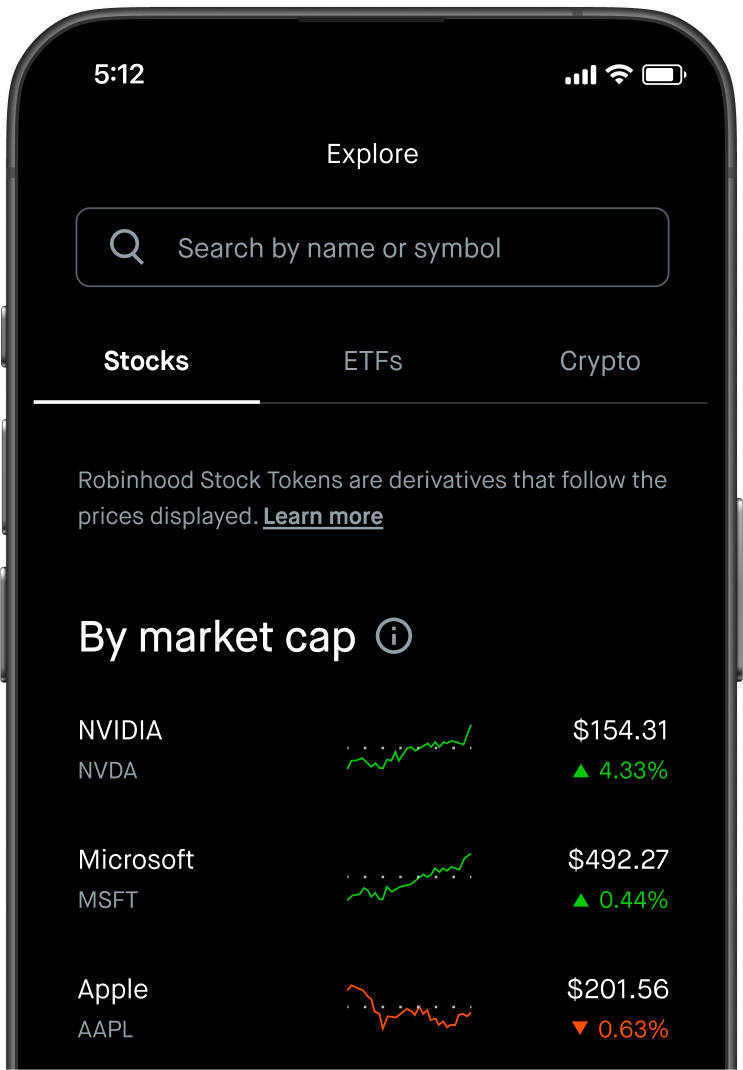The height and width of the screenshot is (1070, 743).
Task: Click NVIDIA's $154.31 price label
Action: click(618, 730)
